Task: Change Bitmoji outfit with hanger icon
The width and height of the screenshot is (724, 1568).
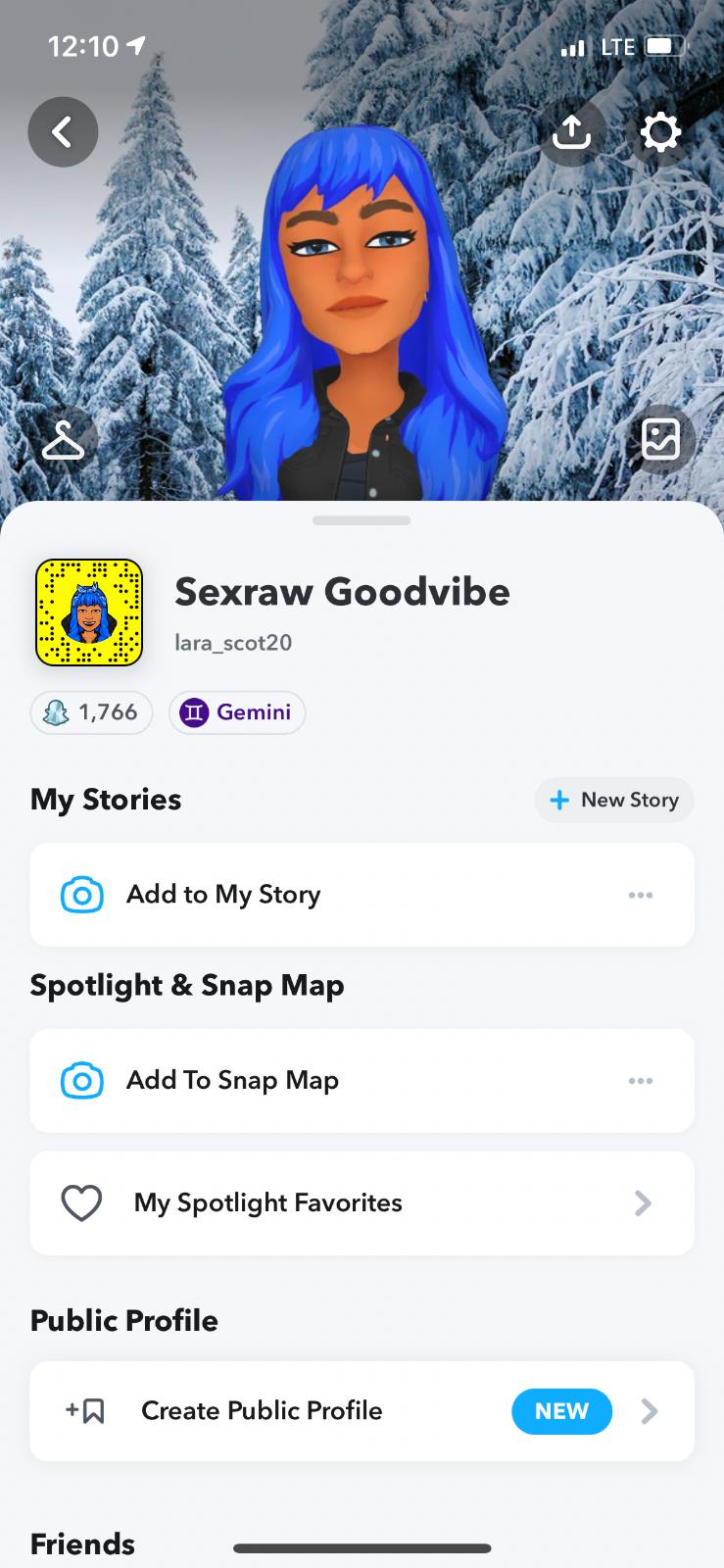Action: 63,440
